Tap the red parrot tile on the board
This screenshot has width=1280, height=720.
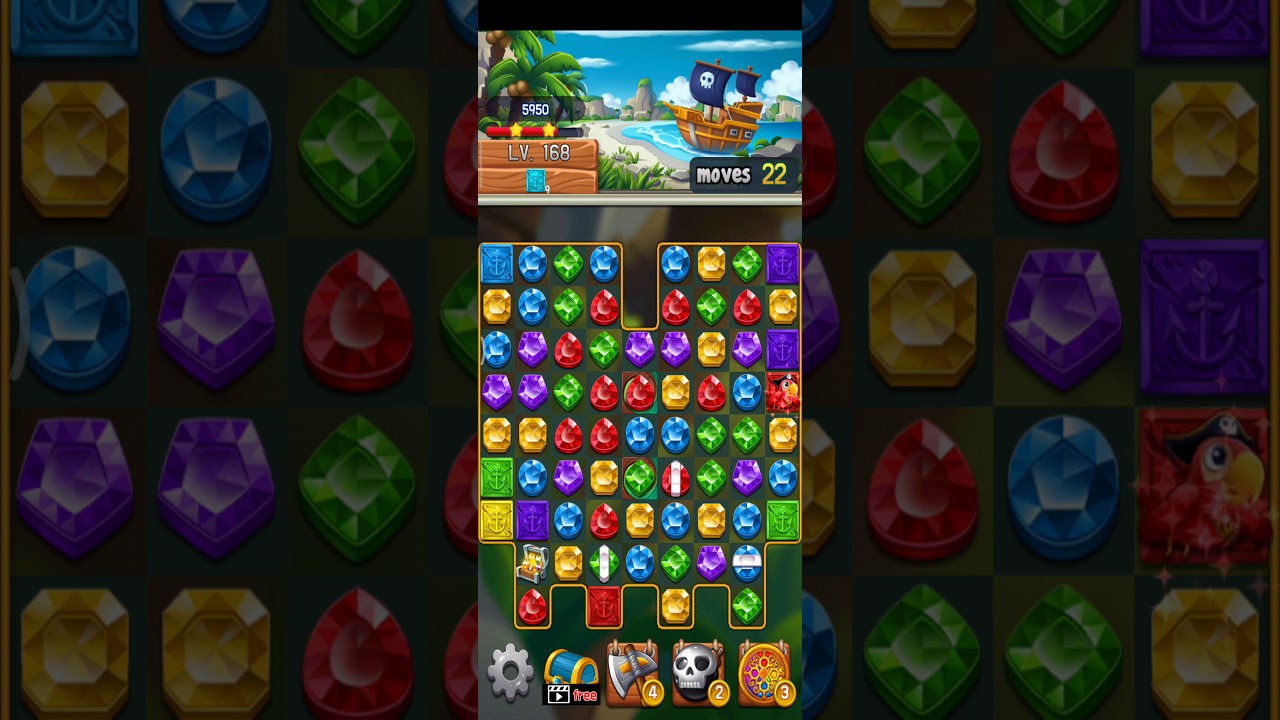(782, 392)
